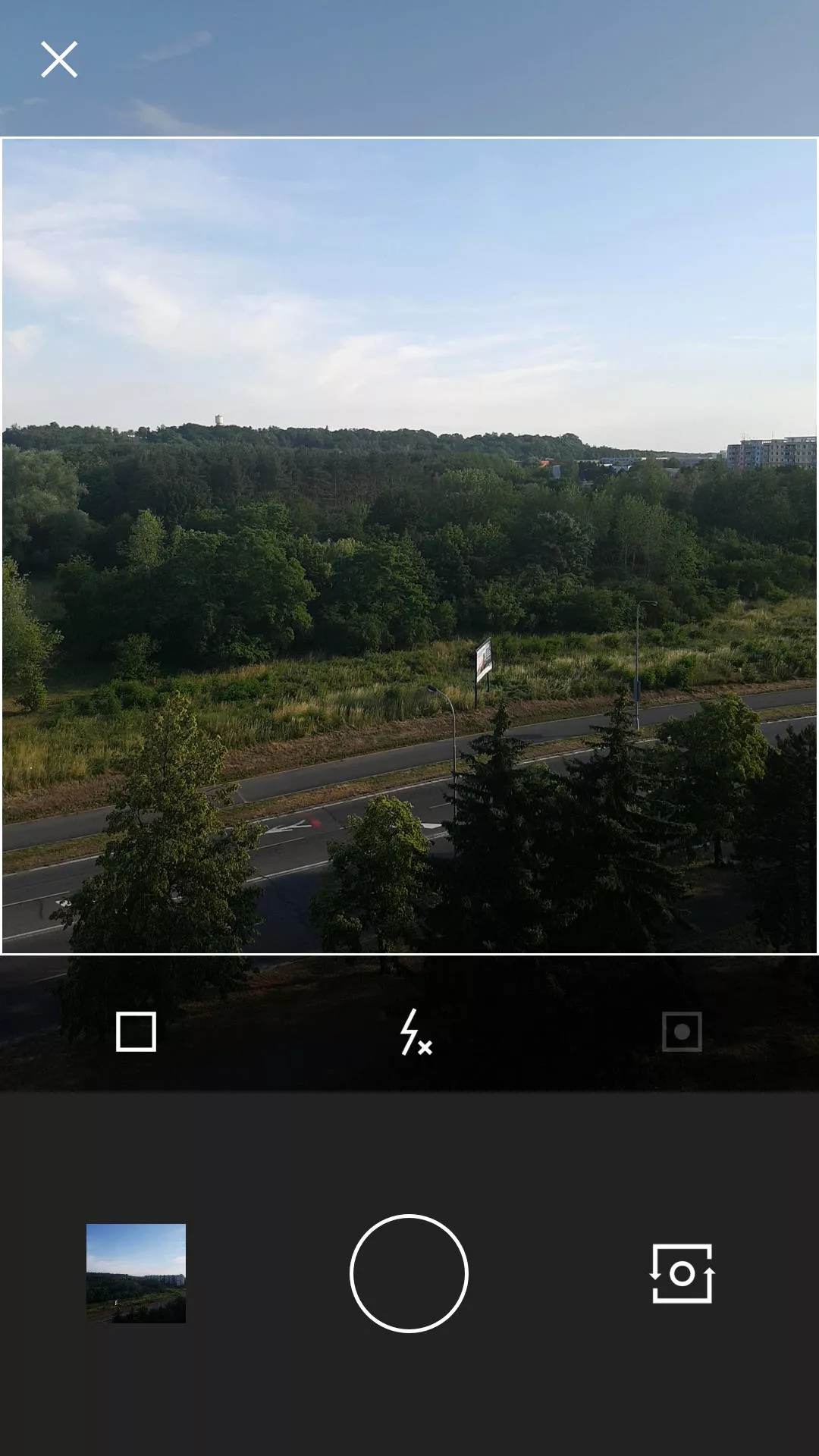Viewport: 819px width, 1456px height.
Task: Switch between front and rear camera
Action: (x=682, y=1273)
